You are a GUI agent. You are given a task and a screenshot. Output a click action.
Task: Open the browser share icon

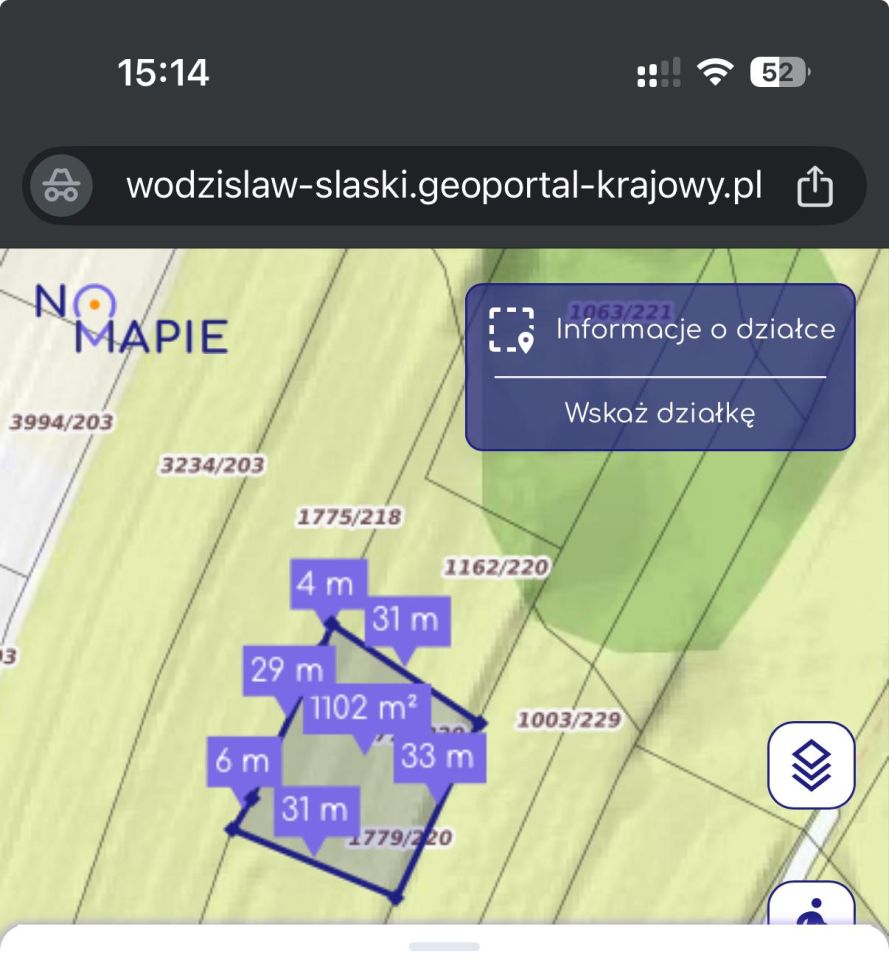[818, 183]
